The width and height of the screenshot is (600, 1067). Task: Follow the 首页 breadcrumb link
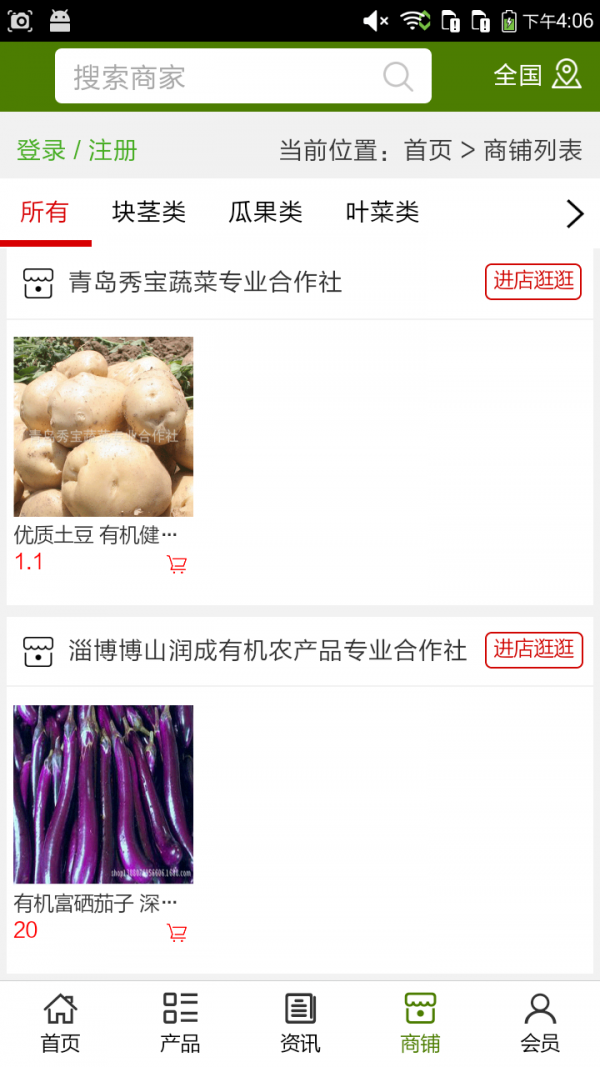pos(428,151)
